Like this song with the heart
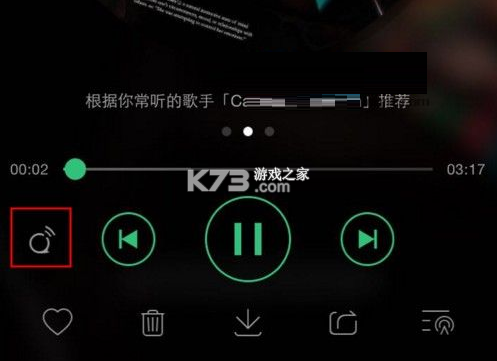This screenshot has width=497, height=361. pyautogui.click(x=57, y=321)
